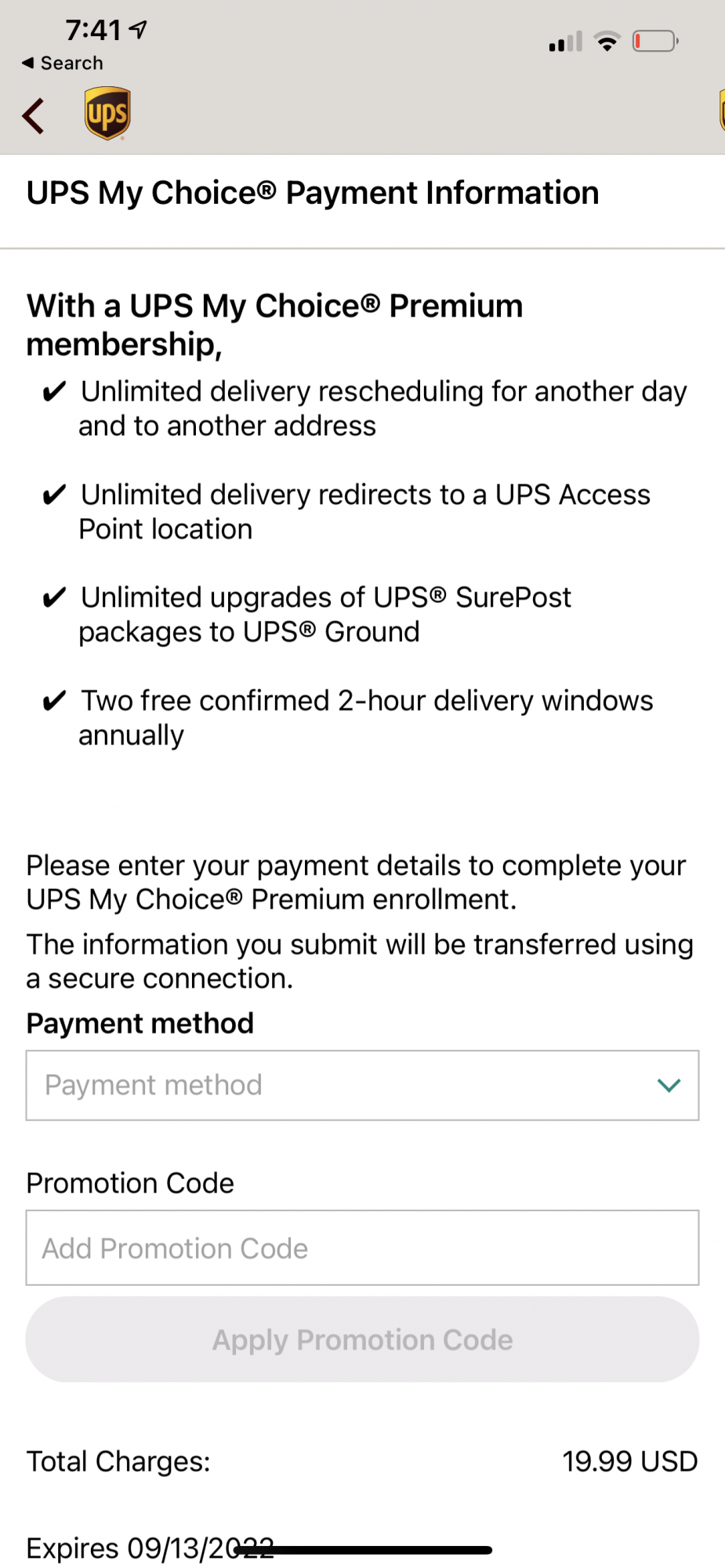Go back using the brown arrow
The width and height of the screenshot is (725, 1568).
(34, 116)
